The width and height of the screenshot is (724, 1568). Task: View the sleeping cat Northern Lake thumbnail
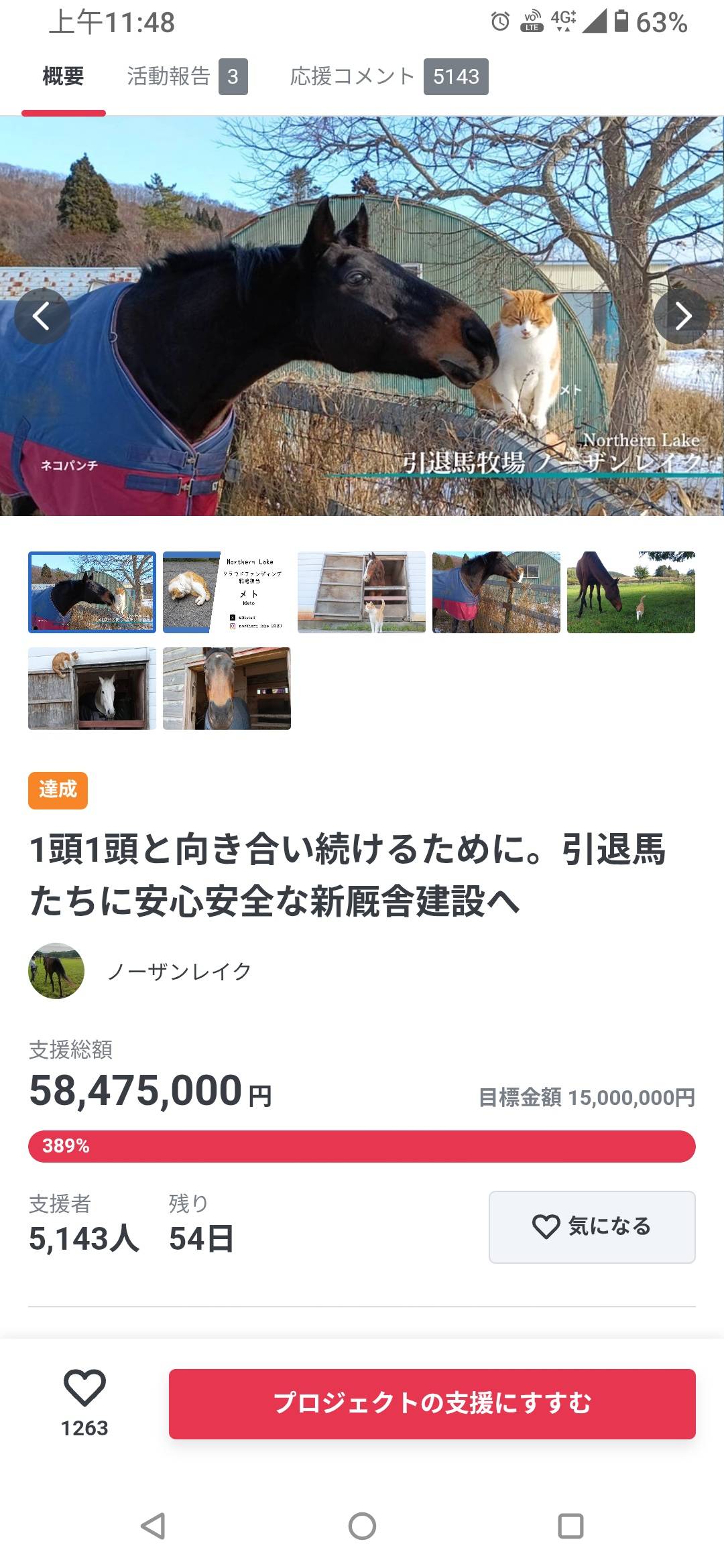point(227,592)
